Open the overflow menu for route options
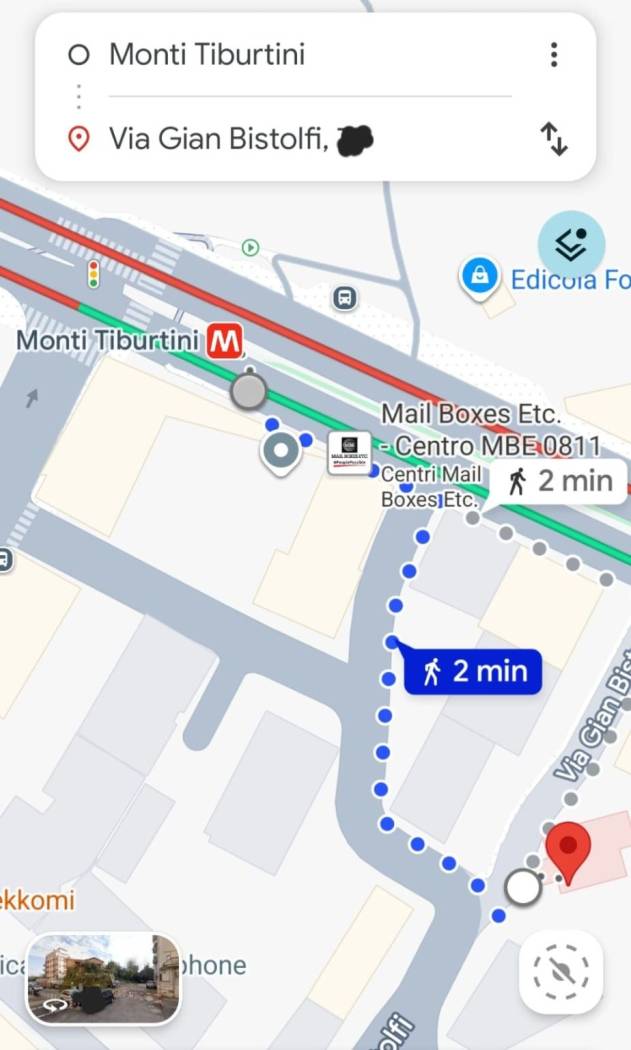 554,54
